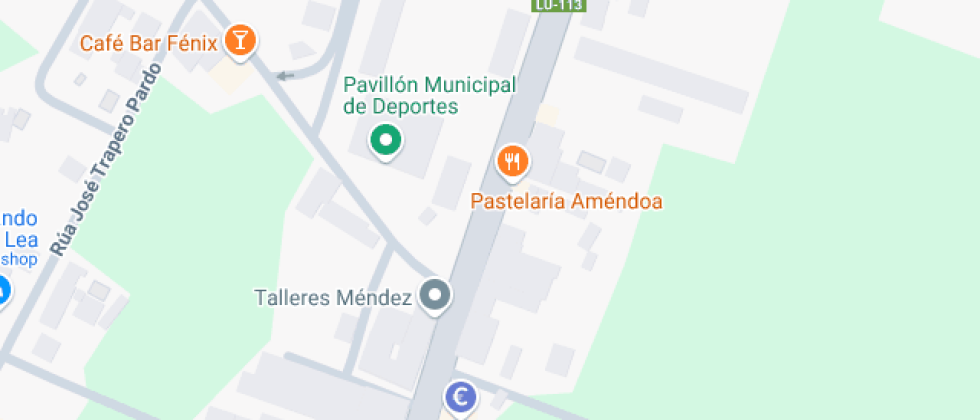Tap the Pastelaría Améndoa restaurant pin

513,160
